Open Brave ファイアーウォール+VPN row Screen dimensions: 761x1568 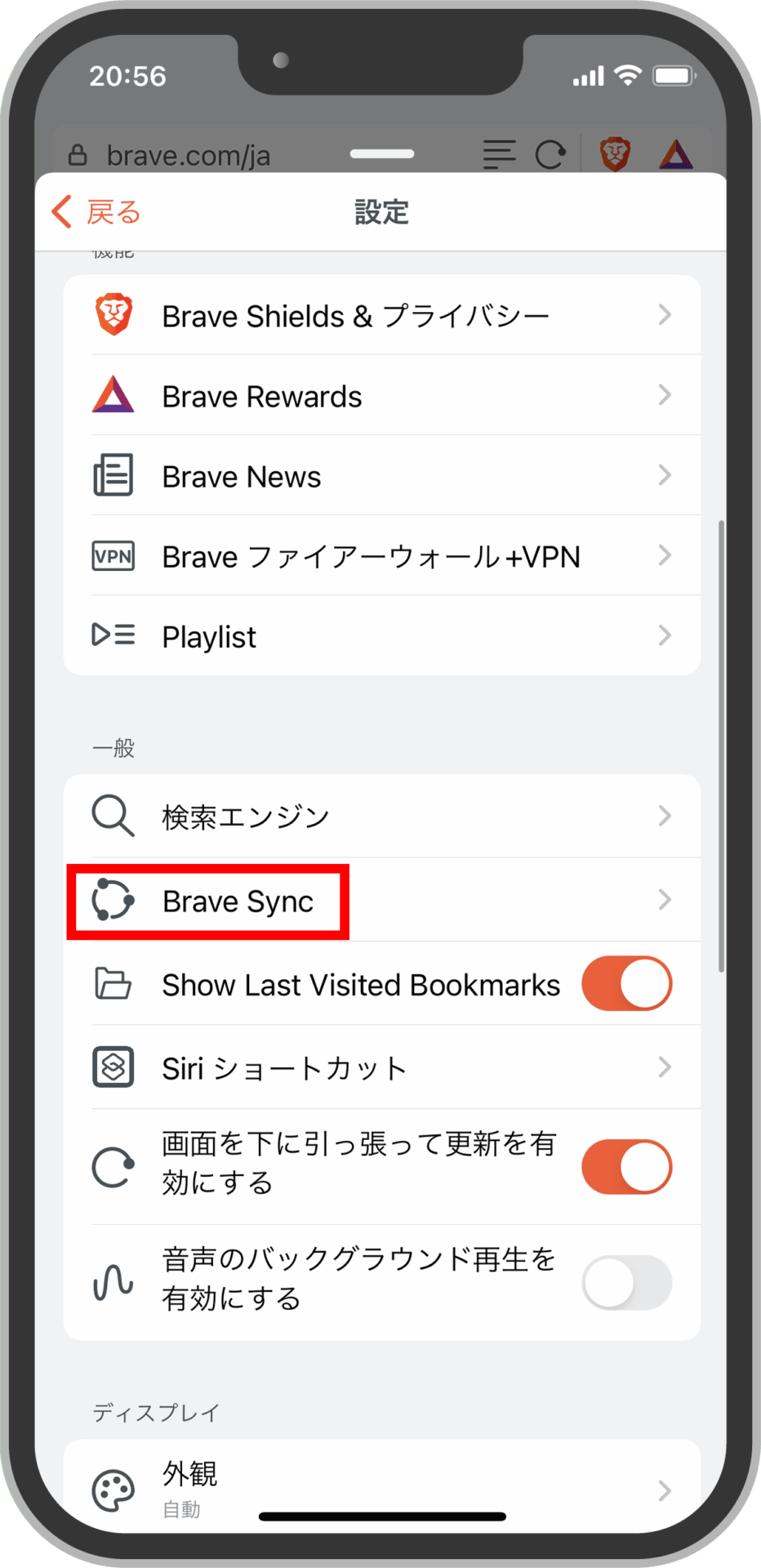point(381,556)
